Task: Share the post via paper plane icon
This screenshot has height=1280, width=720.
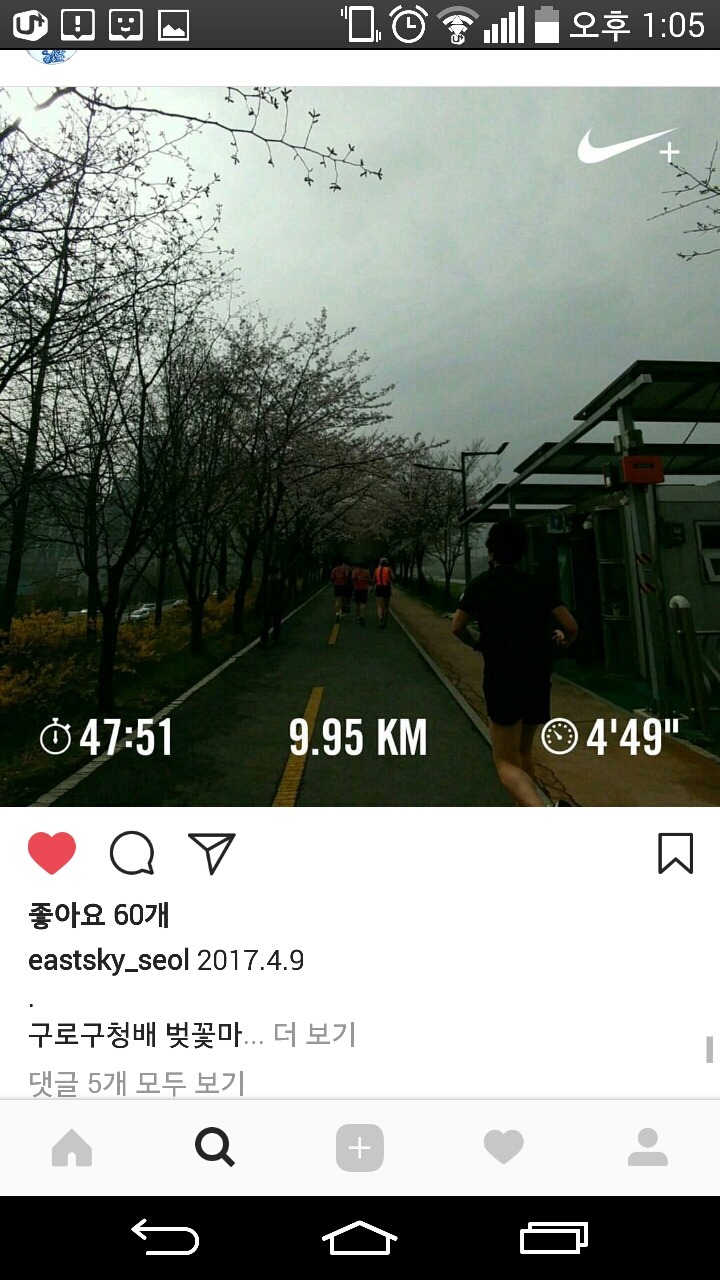Action: click(x=212, y=854)
